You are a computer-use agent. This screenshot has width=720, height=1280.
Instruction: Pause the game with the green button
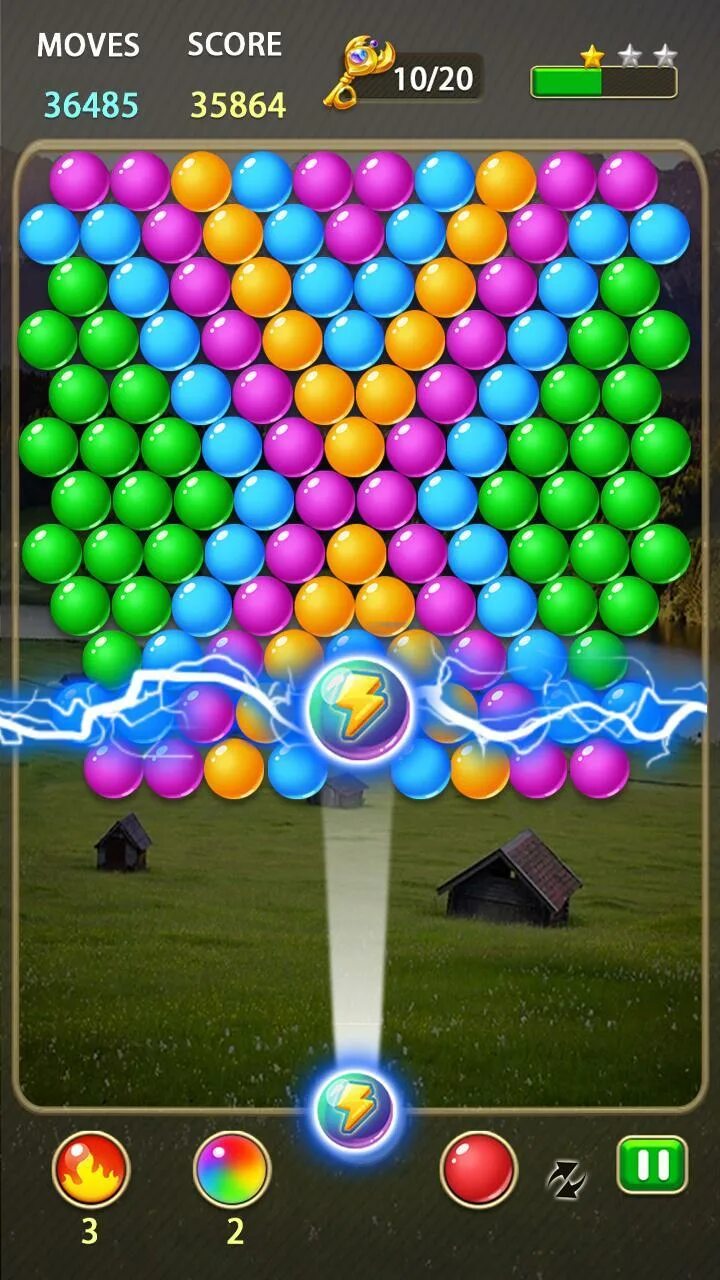652,1166
